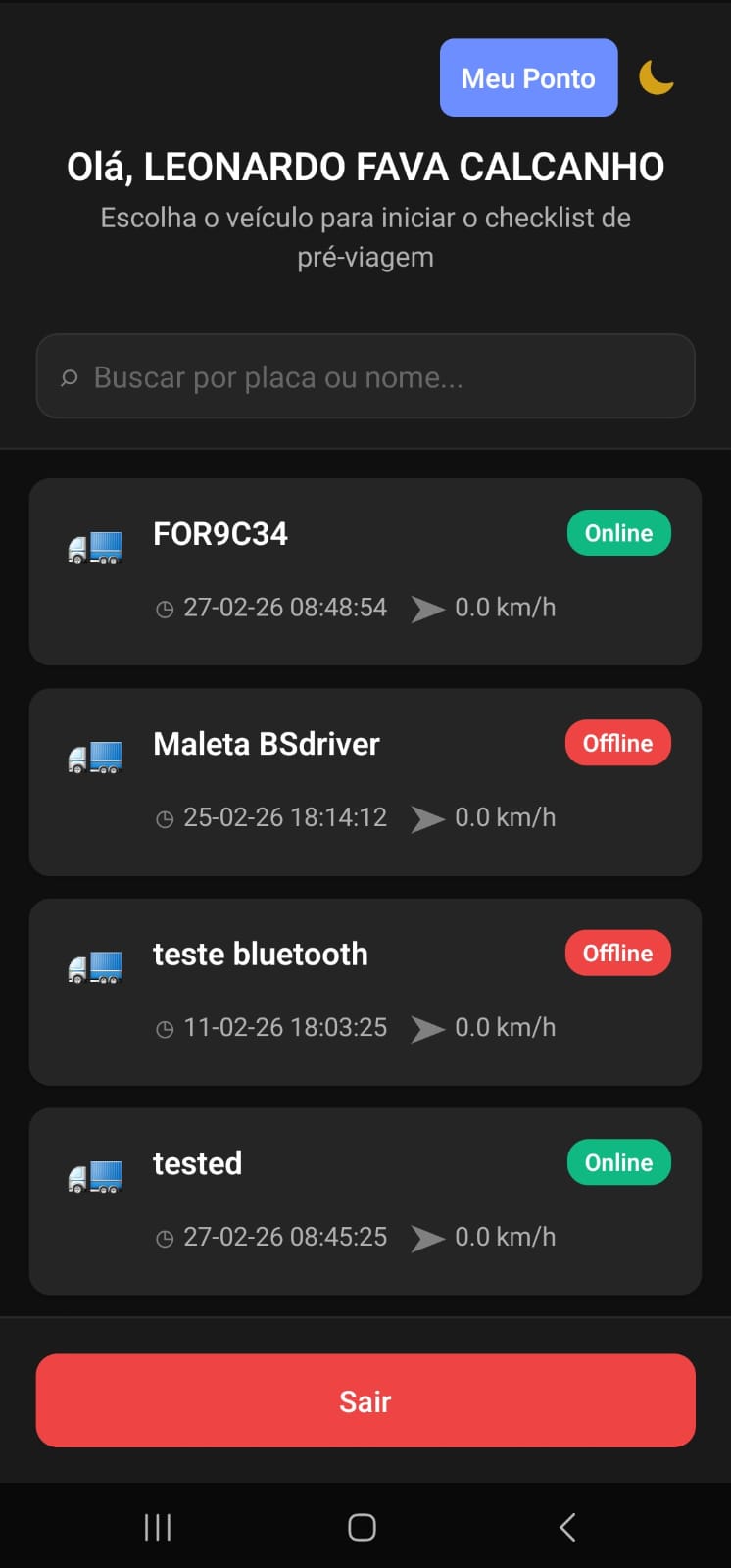Select the FOR9C34 vehicle card
Image resolution: width=731 pixels, height=1568 pixels.
tap(365, 571)
